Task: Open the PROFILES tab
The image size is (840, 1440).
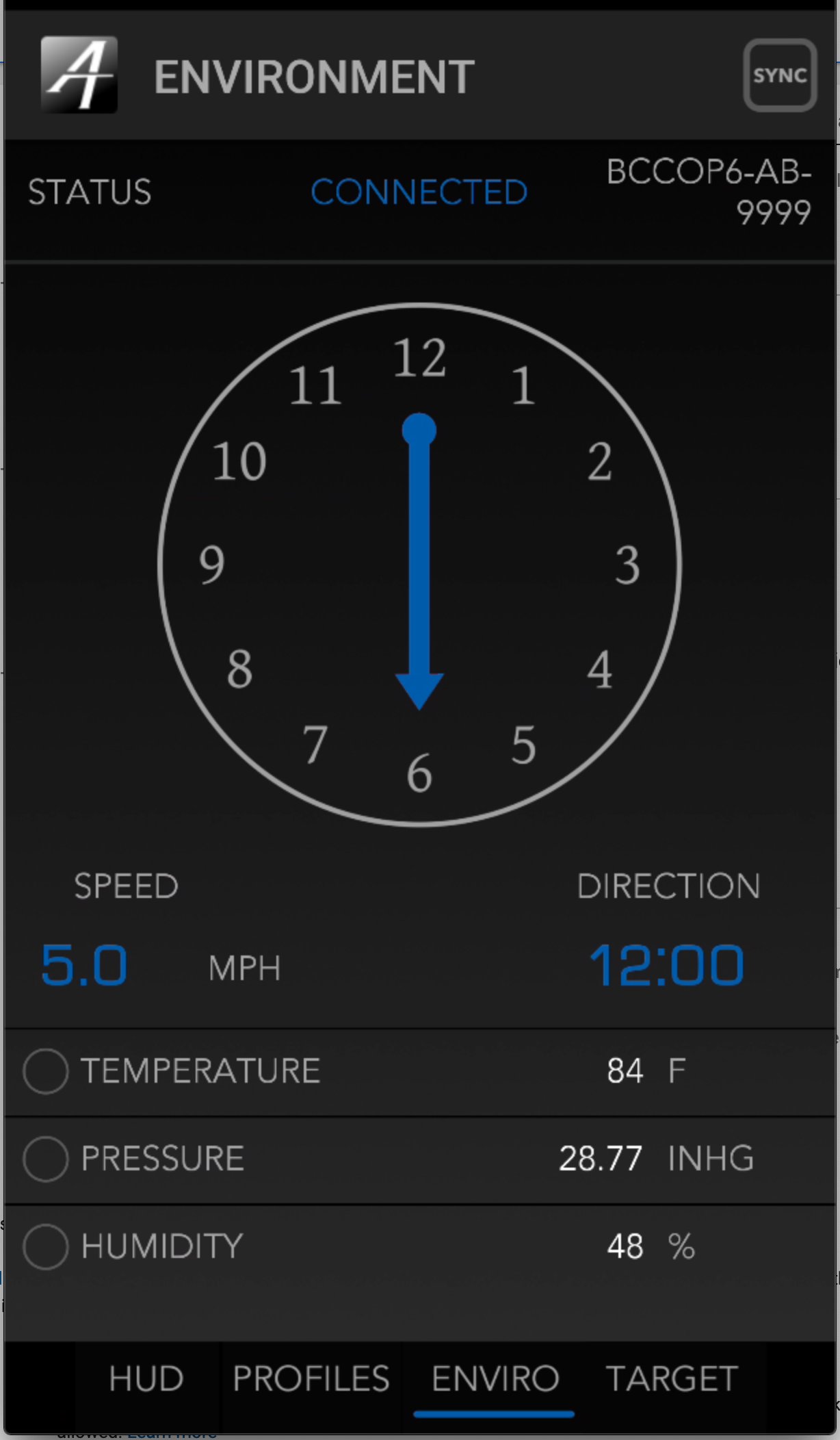Action: pyautogui.click(x=311, y=1378)
